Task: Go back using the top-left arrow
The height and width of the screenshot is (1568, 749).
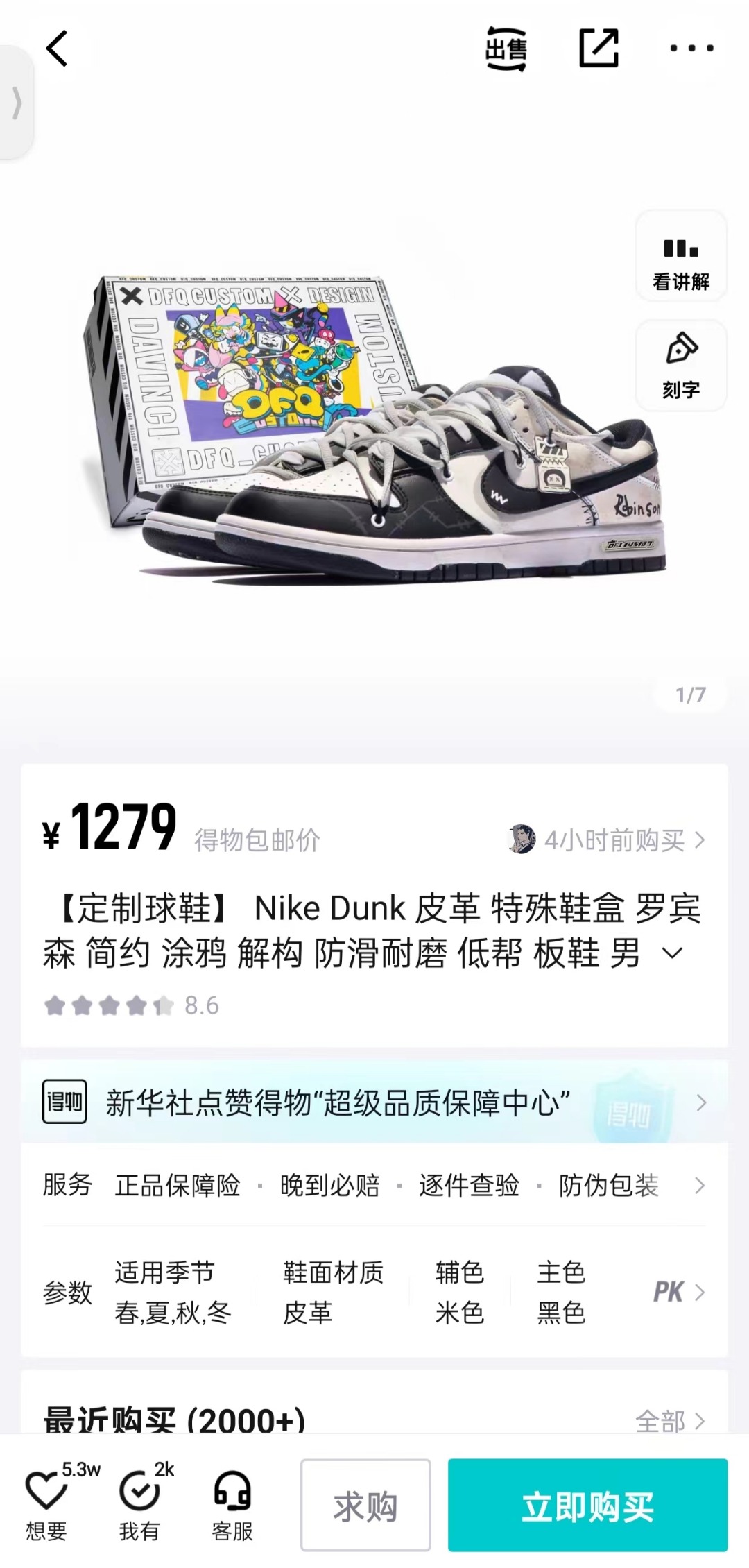Action: pyautogui.click(x=57, y=49)
